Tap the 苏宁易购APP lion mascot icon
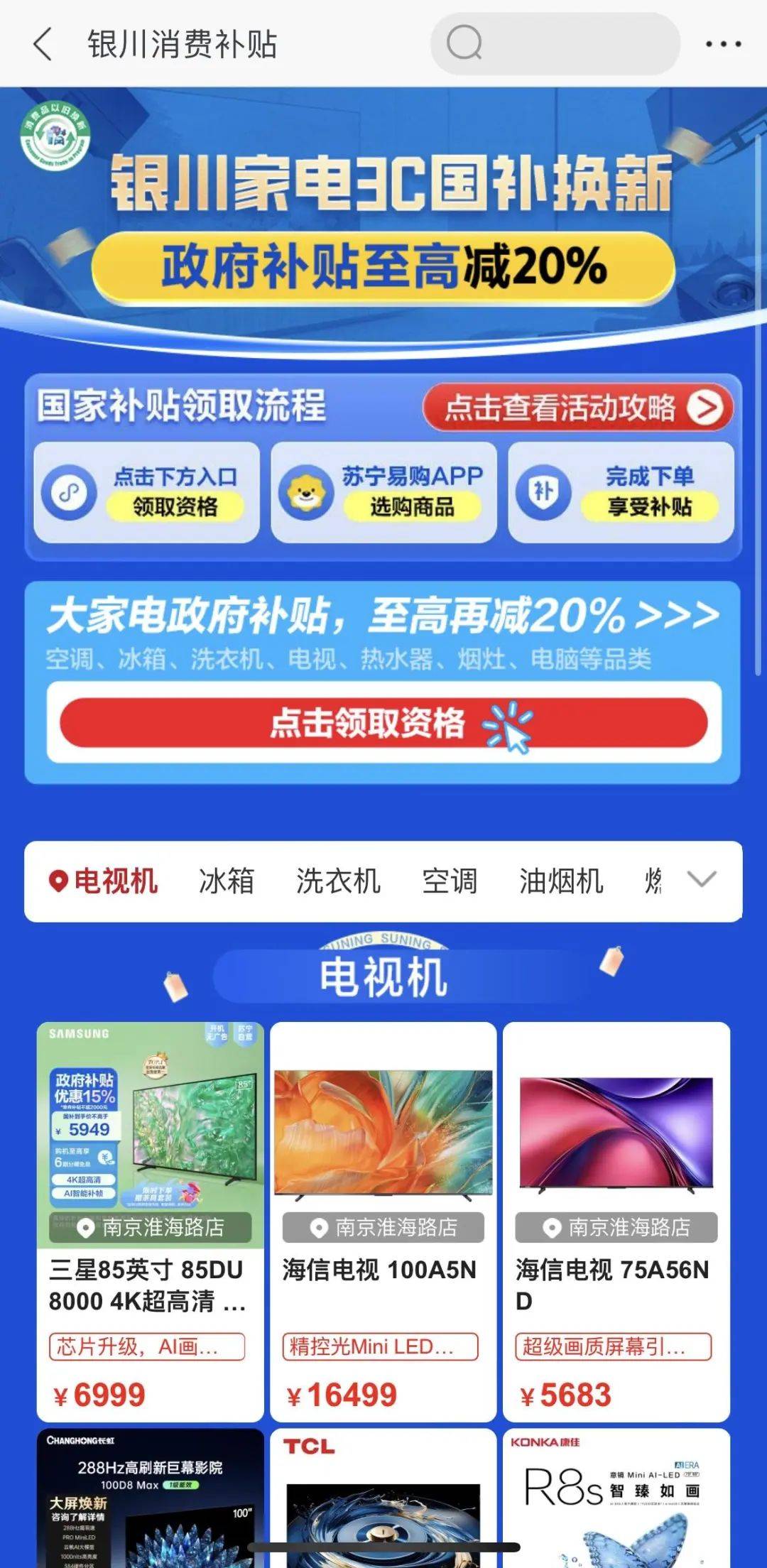Image resolution: width=767 pixels, height=1568 pixels. 308,492
